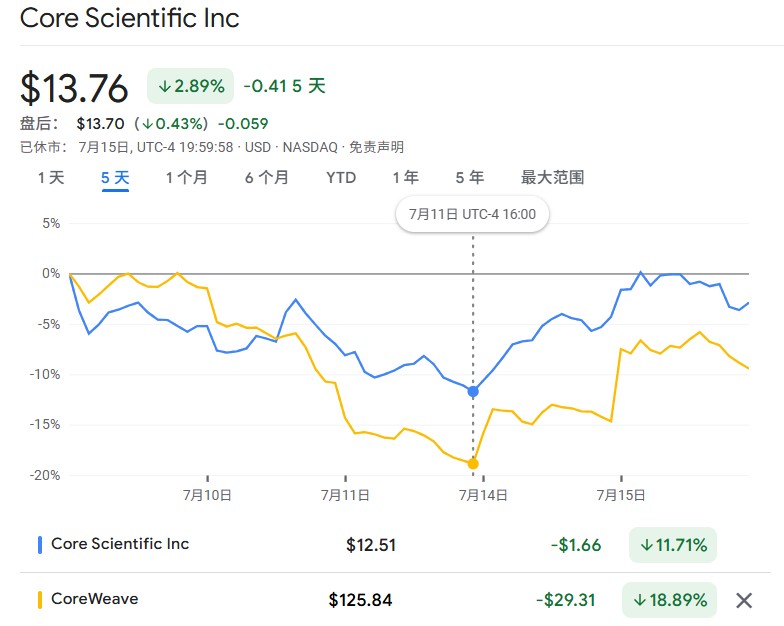The height and width of the screenshot is (626, 784).
Task: Select the YTD range
Action: [x=341, y=178]
